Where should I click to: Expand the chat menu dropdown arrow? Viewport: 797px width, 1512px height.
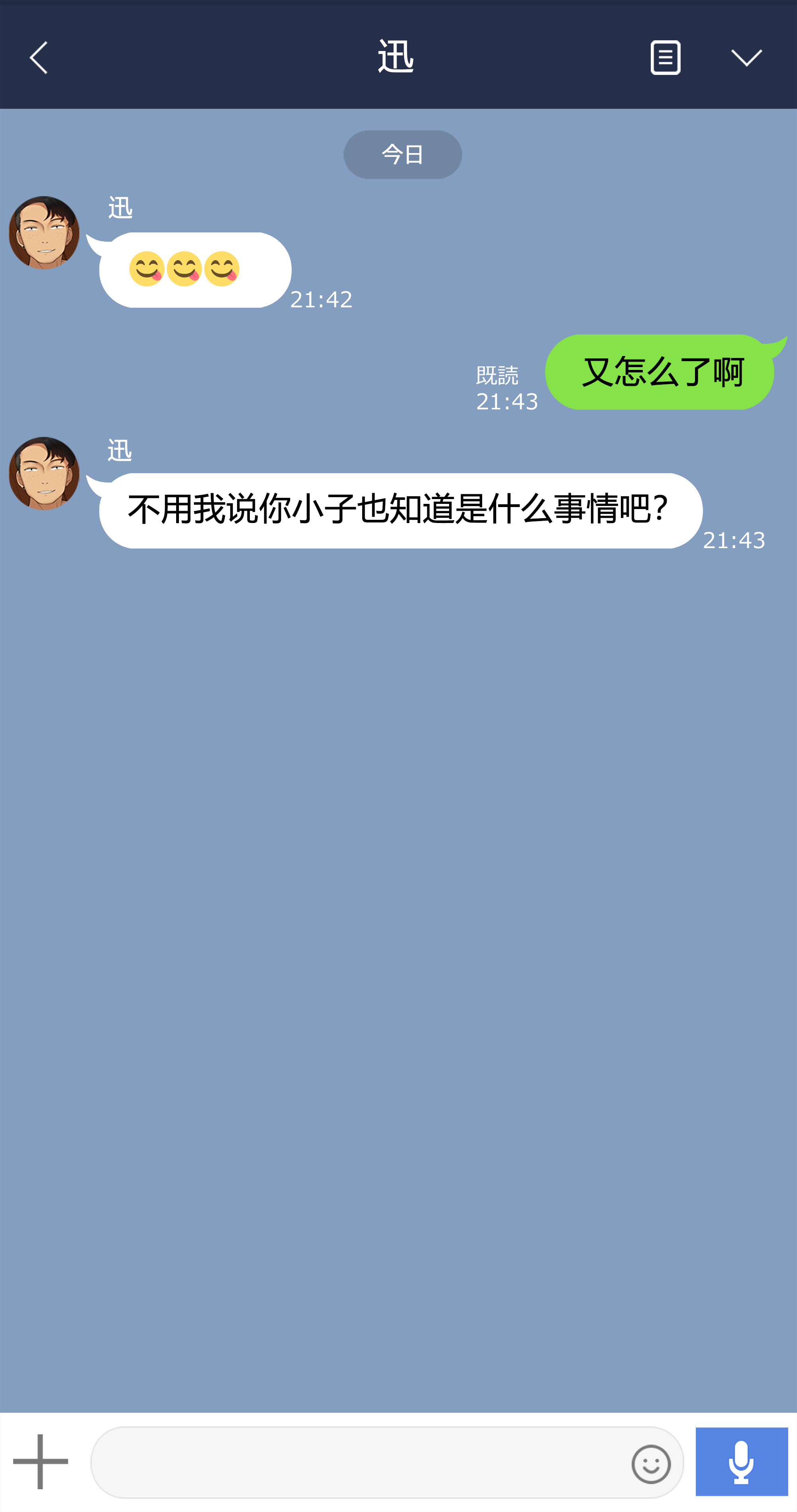(746, 57)
